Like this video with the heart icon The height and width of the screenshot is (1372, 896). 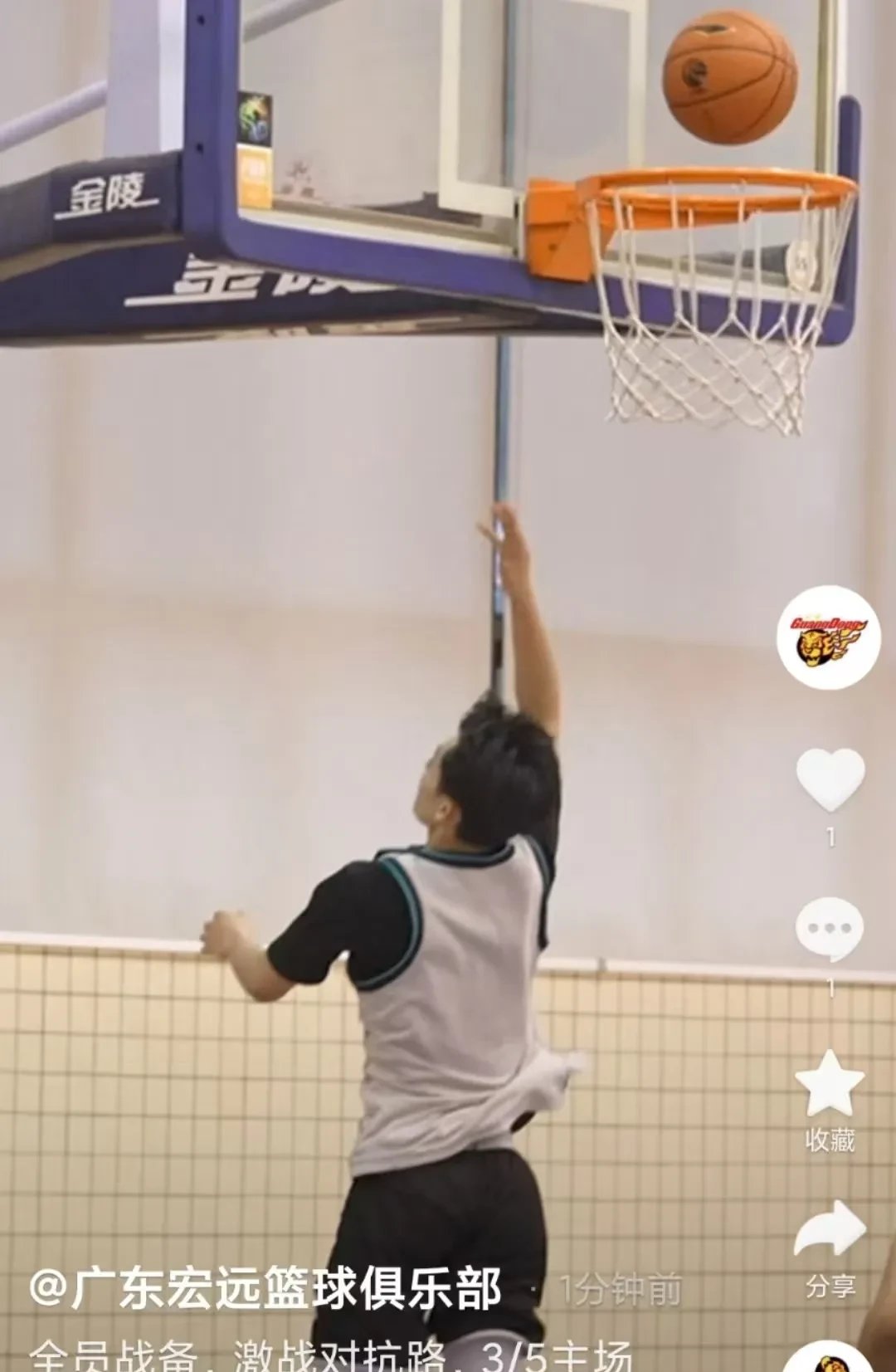coord(830,779)
